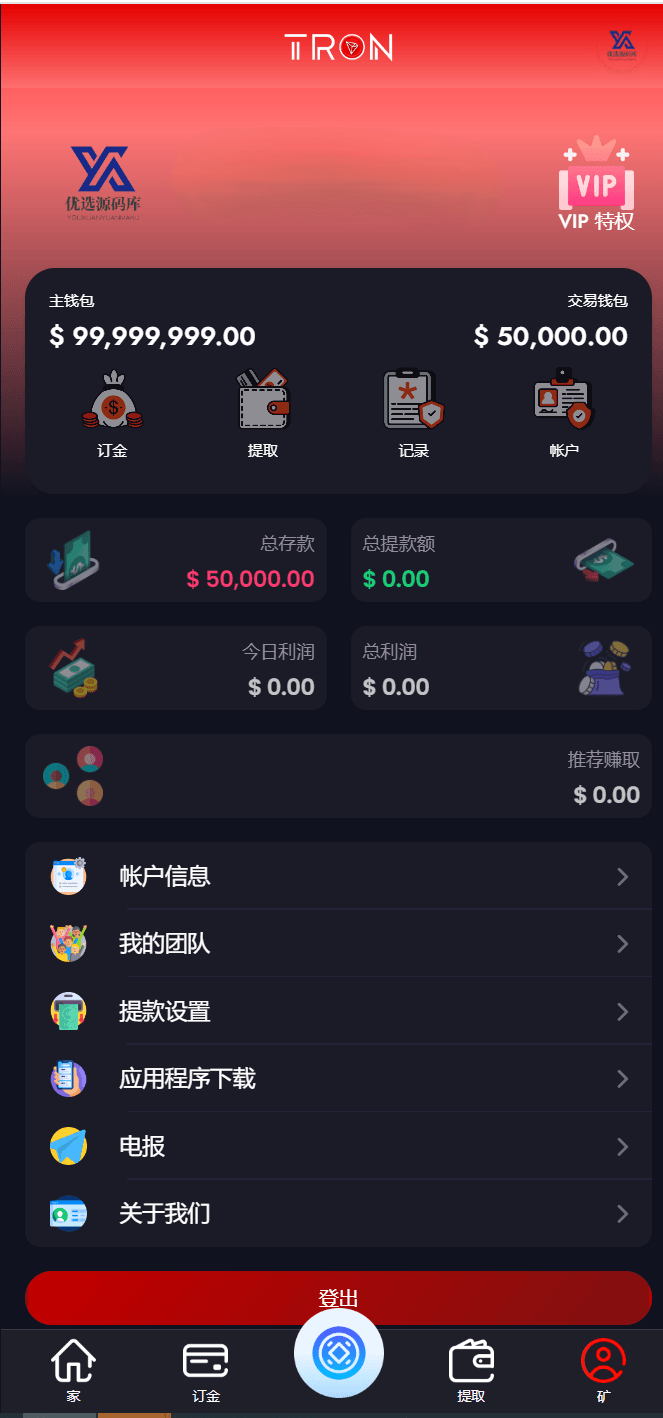Viewport: 663px width, 1418px height.
Task: Open 我的团队 row
Action: pos(338,944)
